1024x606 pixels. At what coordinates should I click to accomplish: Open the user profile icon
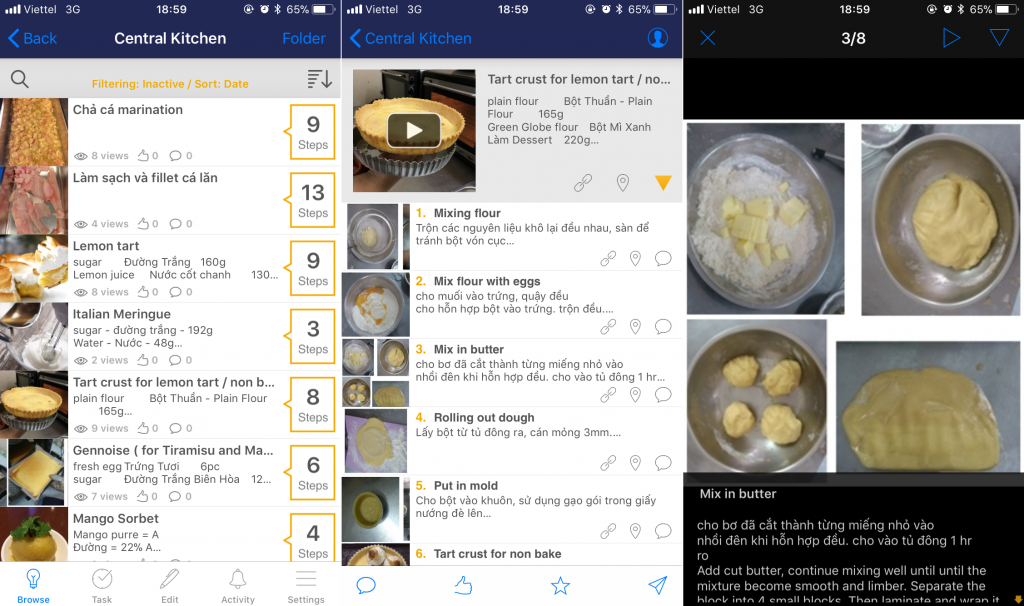pos(657,38)
